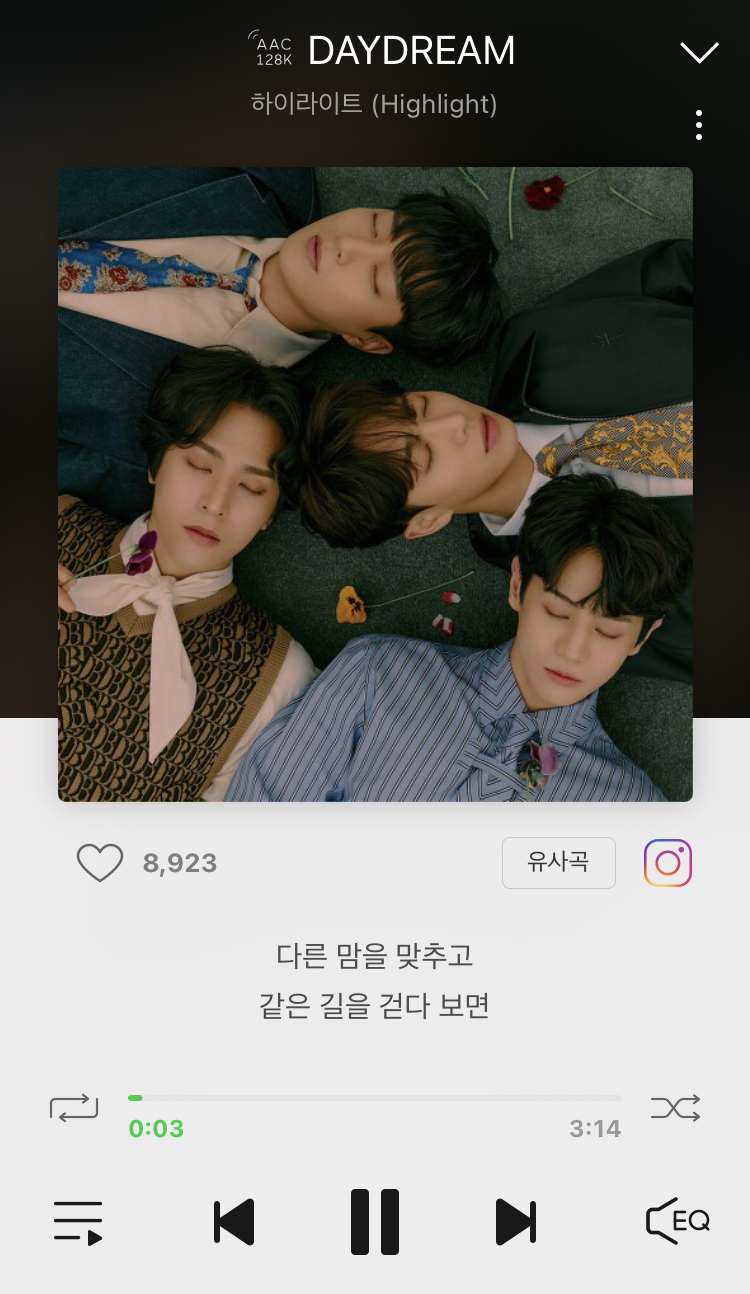This screenshot has height=1294, width=750.
Task: Share the song to Instagram
Action: tap(668, 863)
